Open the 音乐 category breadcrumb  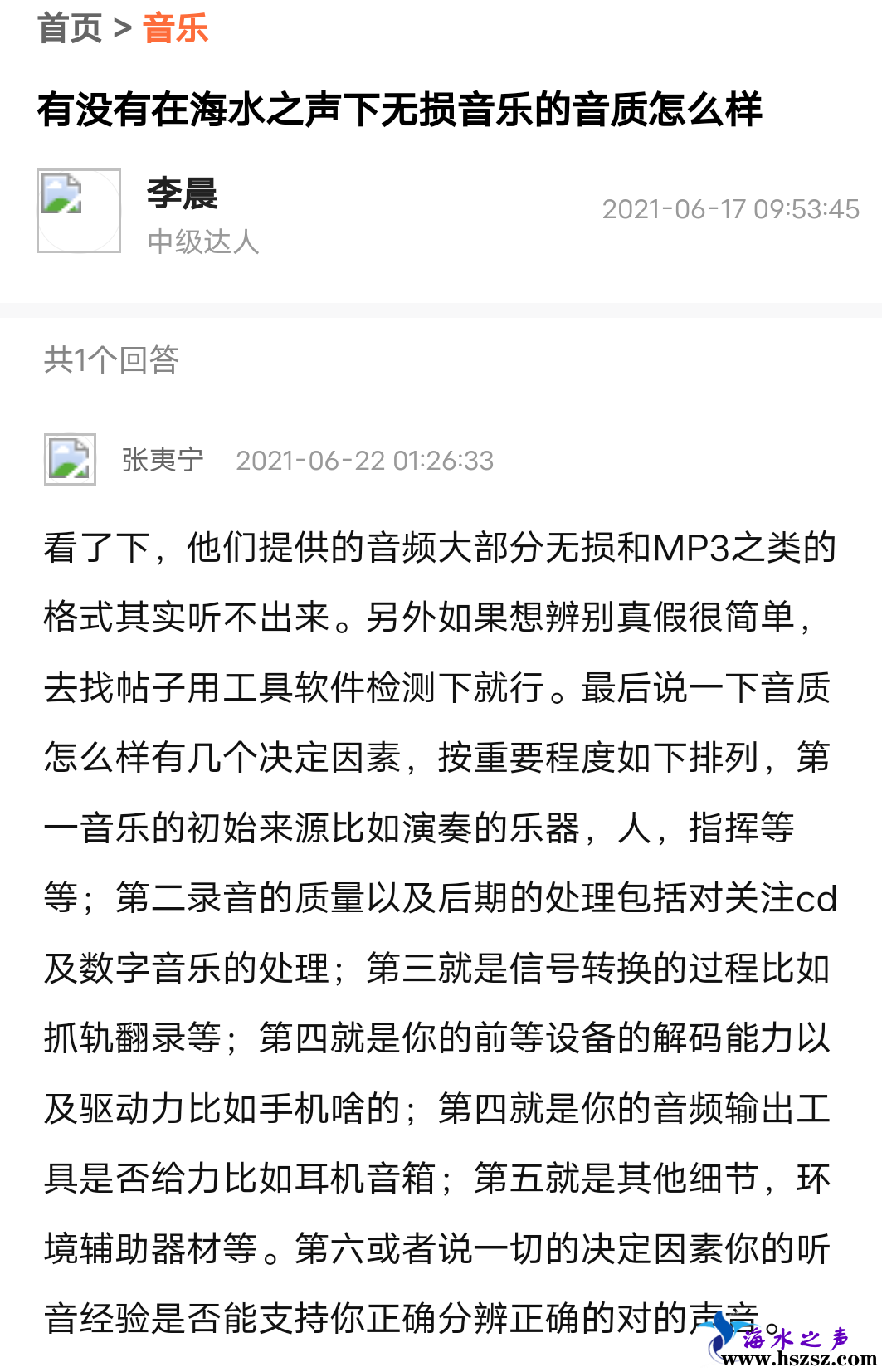(x=175, y=28)
